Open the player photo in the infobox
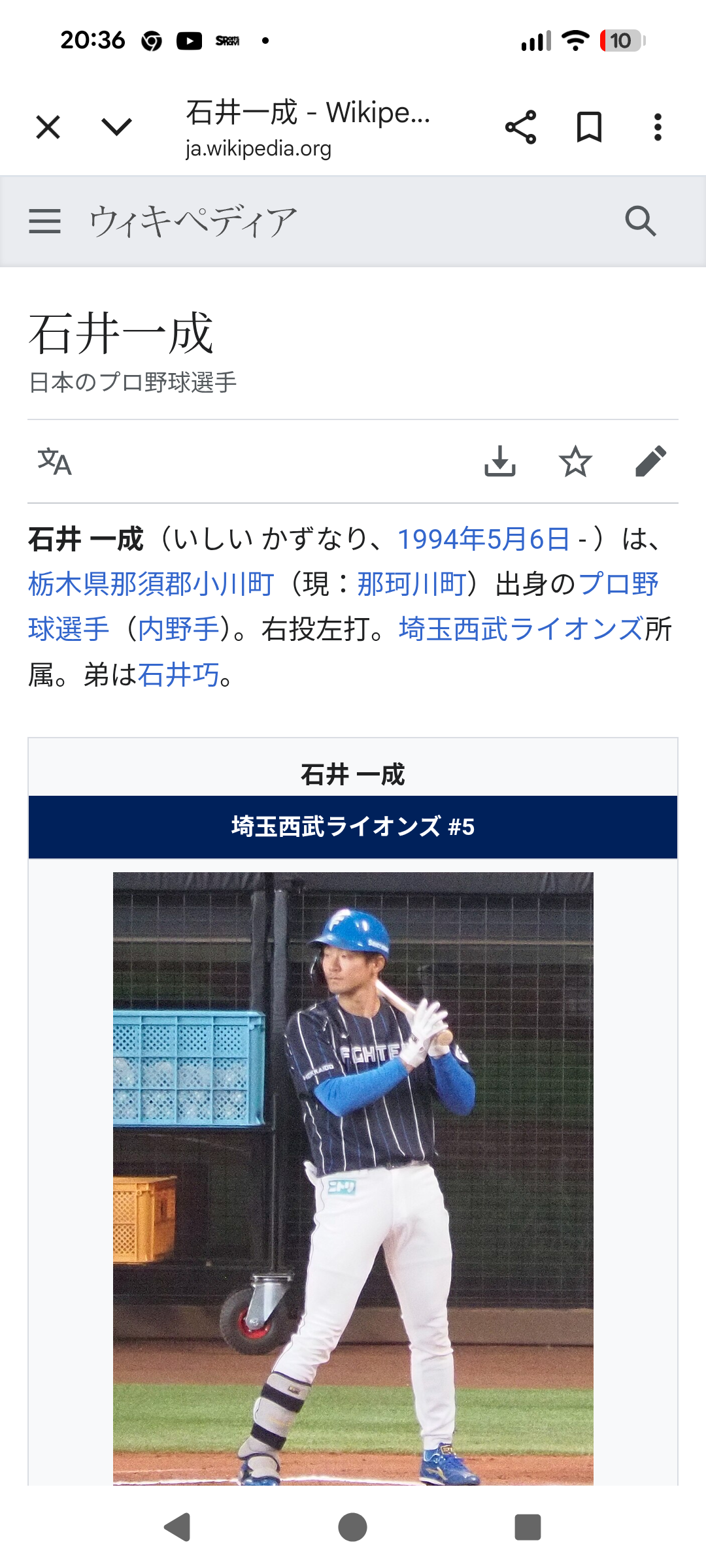This screenshot has width=706, height=1568. [353, 1176]
